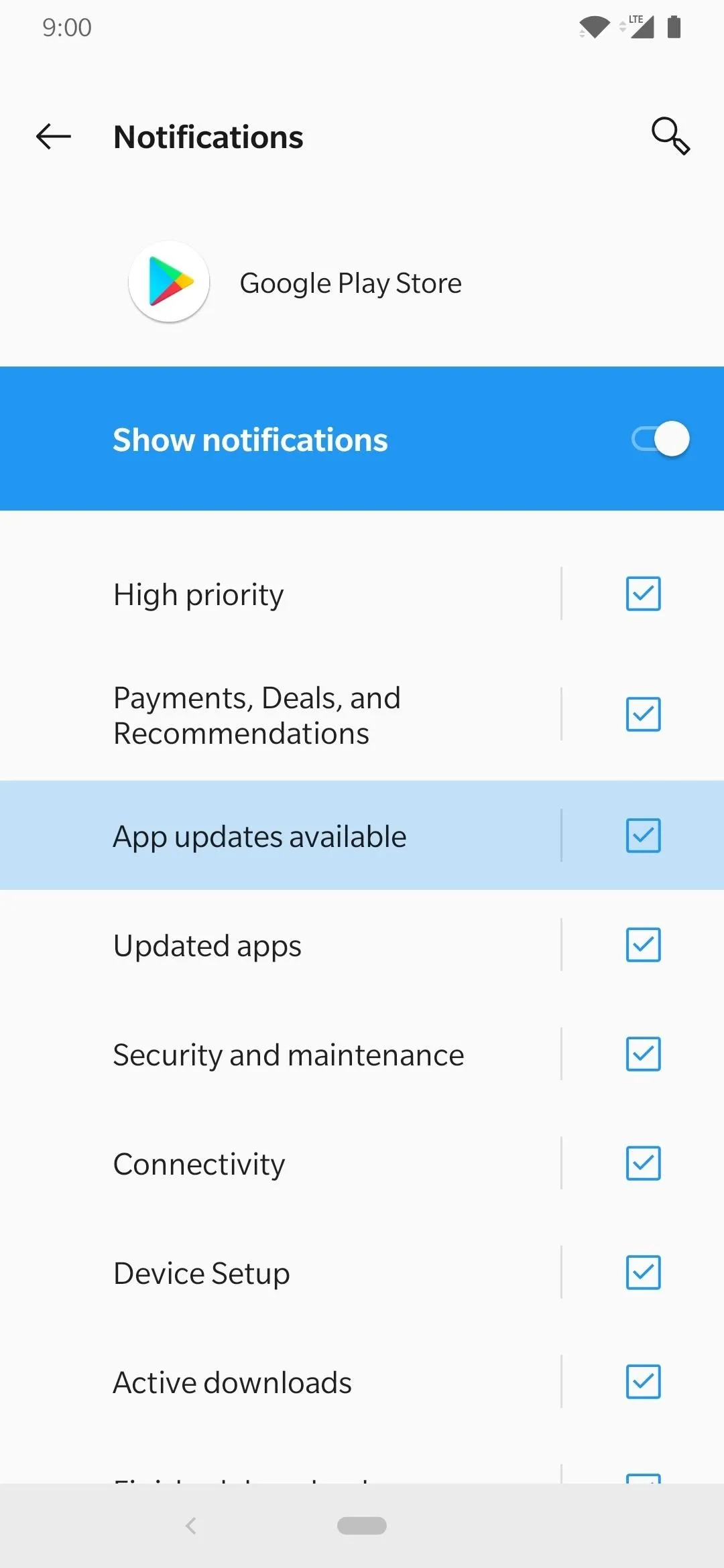
Task: Go back using the top arrow
Action: tap(54, 137)
